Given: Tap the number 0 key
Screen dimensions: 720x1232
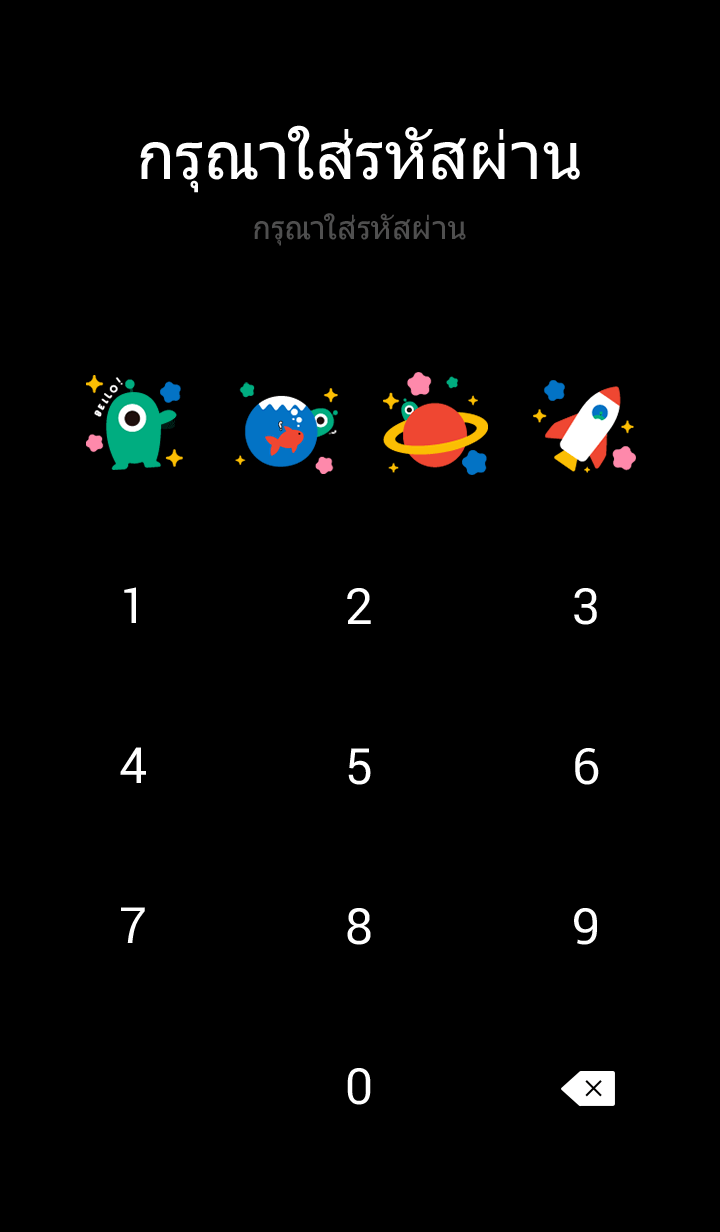Looking at the screenshot, I should pyautogui.click(x=359, y=1087).
